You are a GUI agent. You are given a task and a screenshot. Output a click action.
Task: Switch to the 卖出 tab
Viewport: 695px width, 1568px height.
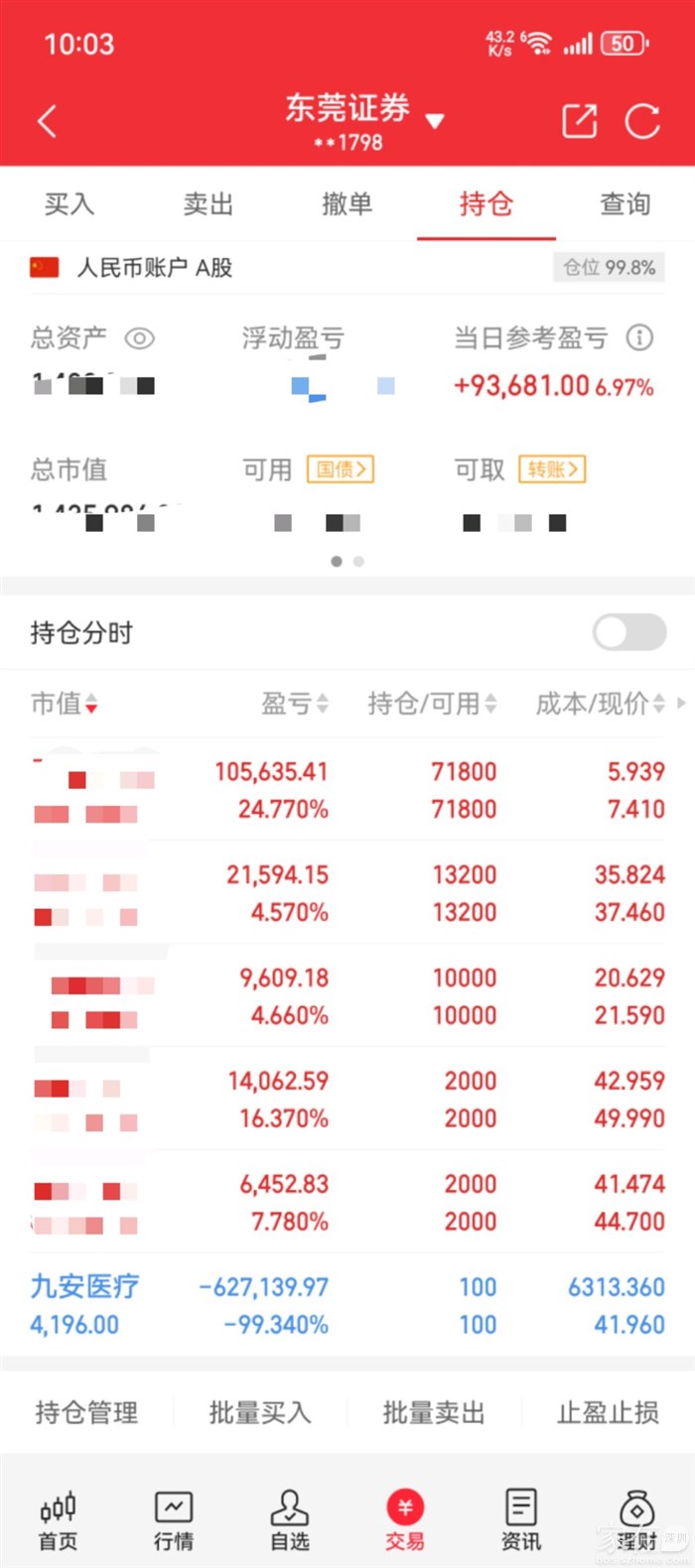point(208,204)
